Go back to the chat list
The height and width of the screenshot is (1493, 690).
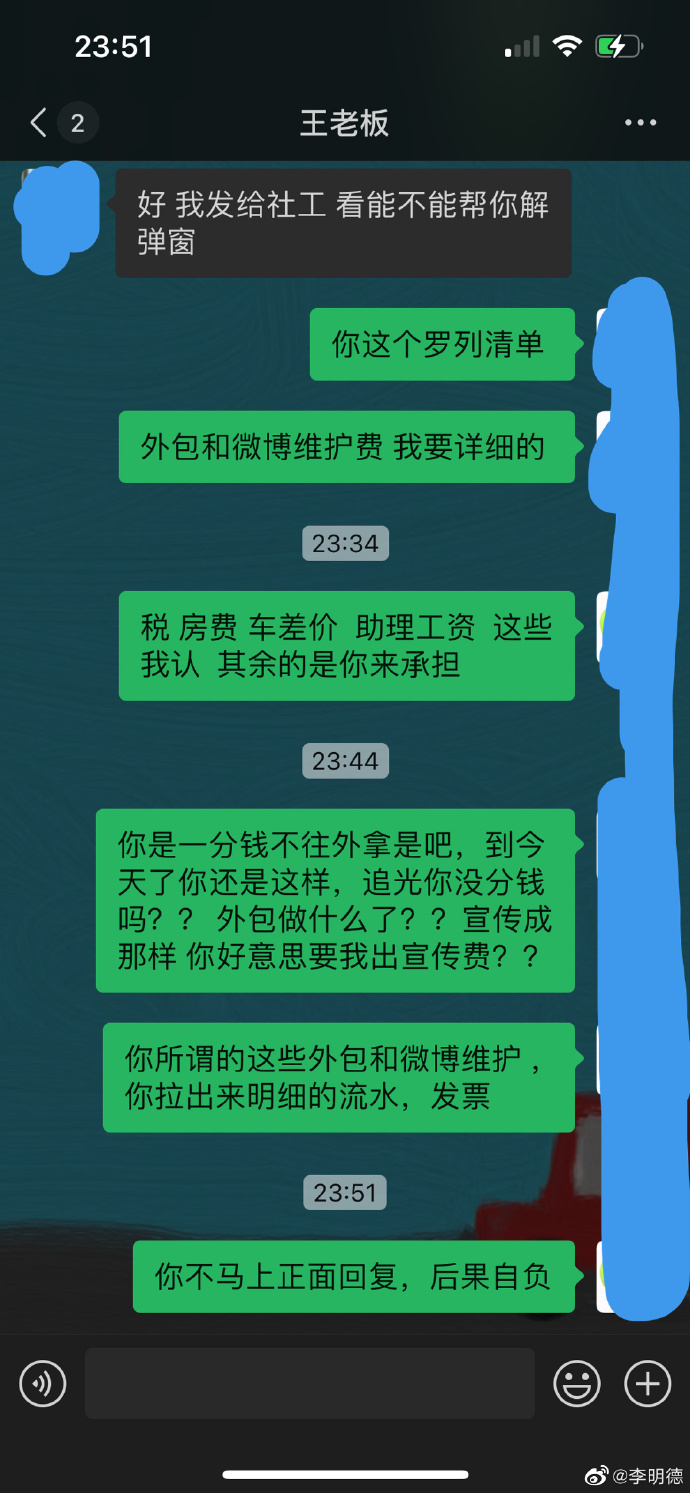click(x=40, y=124)
